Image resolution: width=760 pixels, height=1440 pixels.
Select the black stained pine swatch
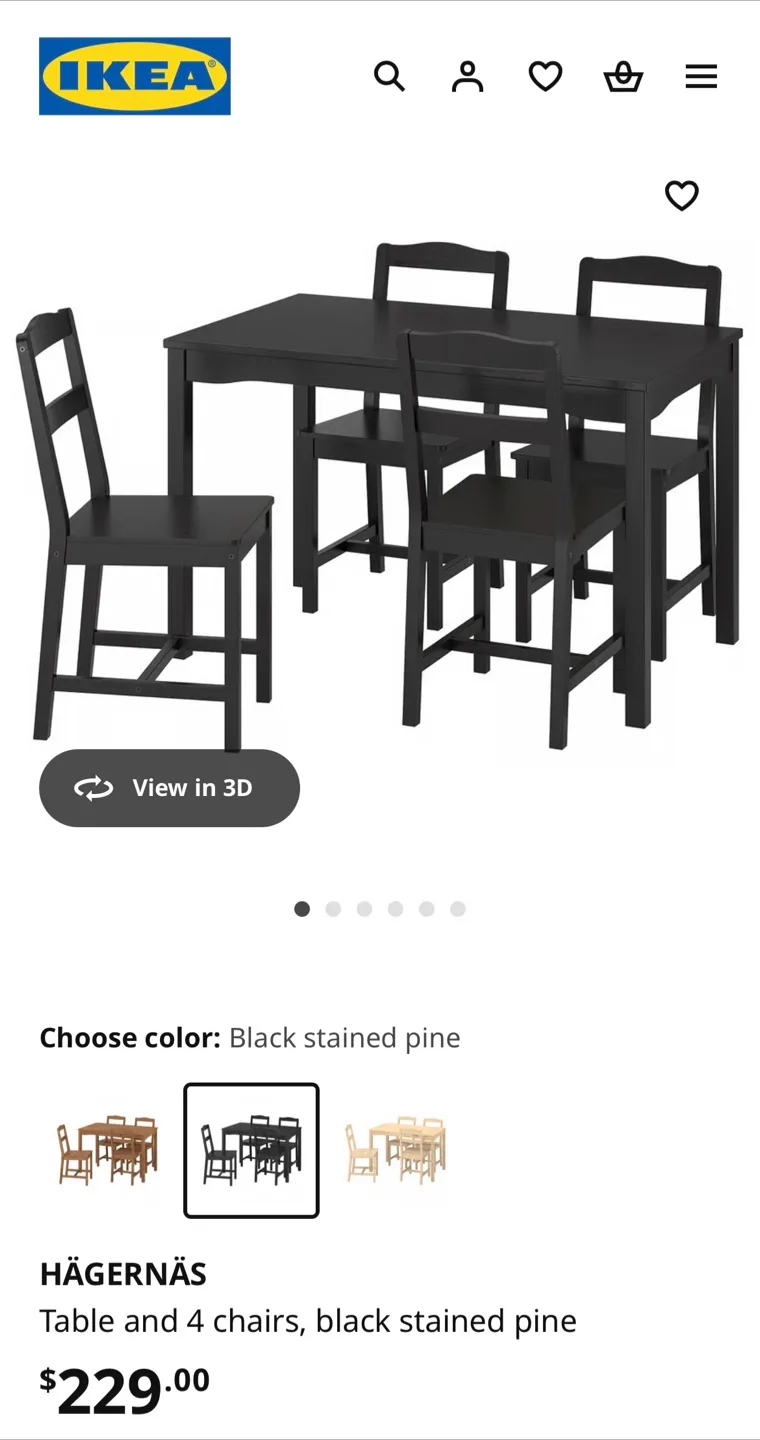point(251,1150)
